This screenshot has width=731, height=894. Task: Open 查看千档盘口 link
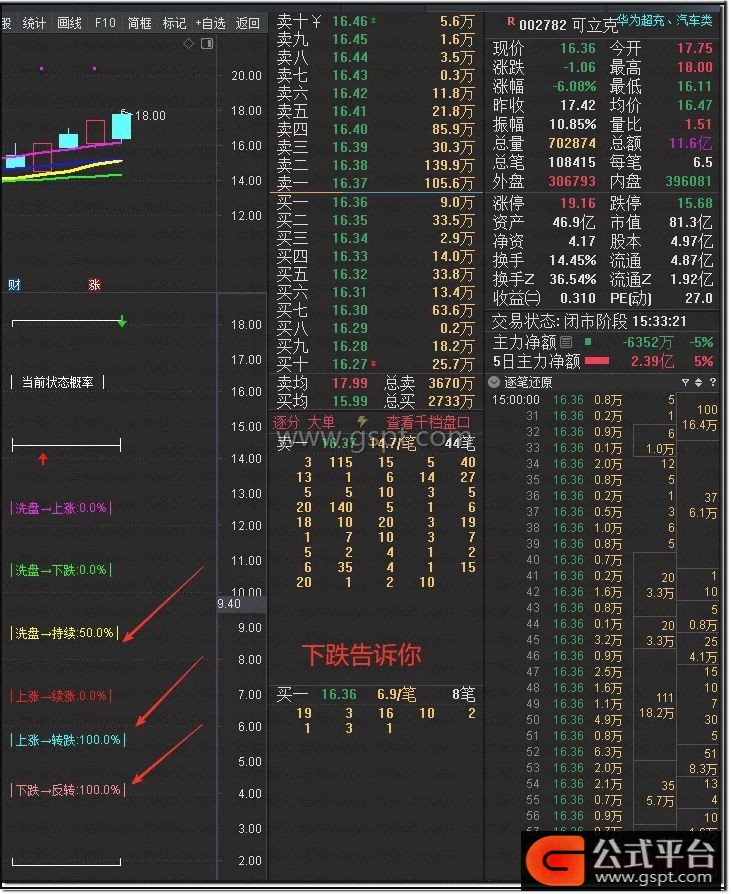pos(428,422)
